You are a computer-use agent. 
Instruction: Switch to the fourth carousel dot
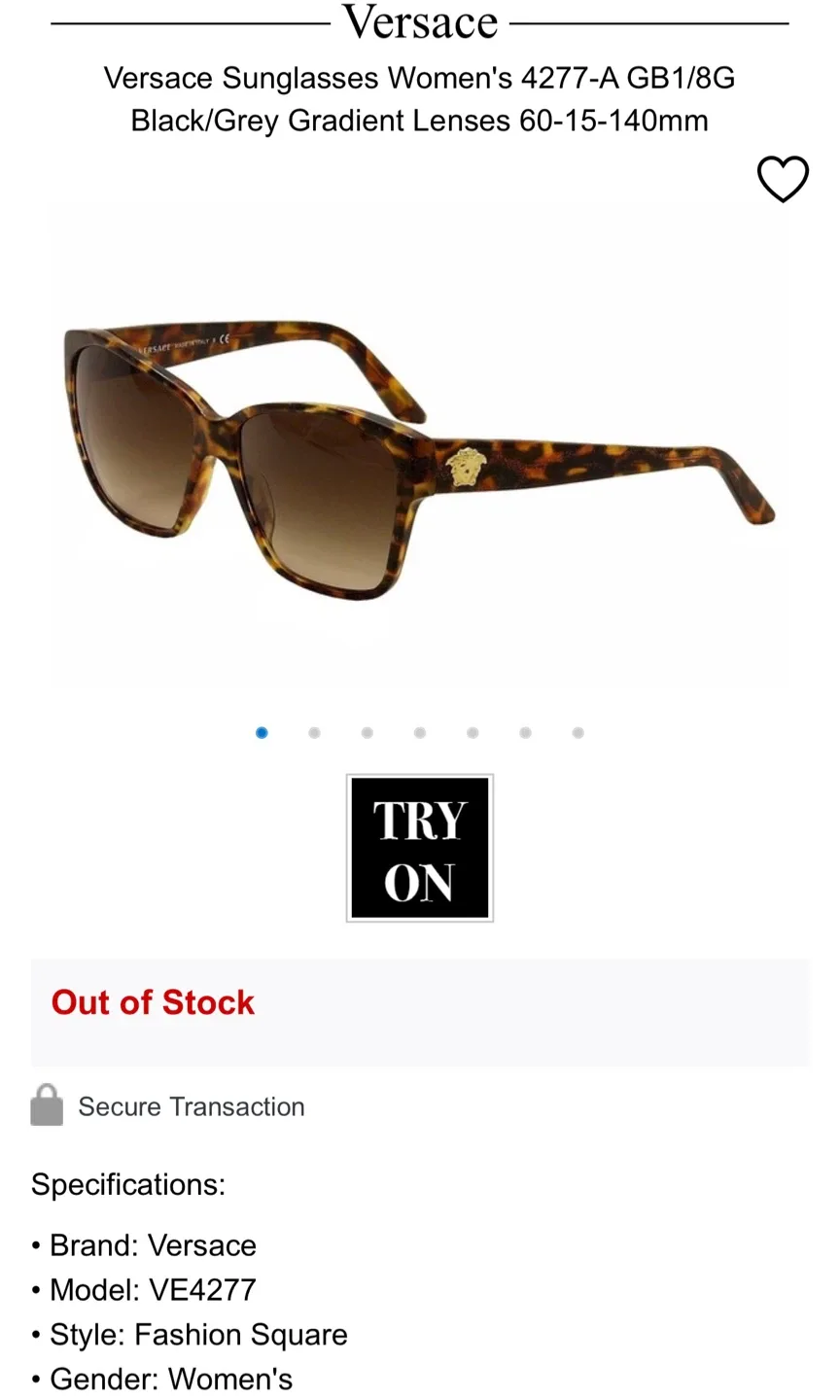click(x=419, y=732)
